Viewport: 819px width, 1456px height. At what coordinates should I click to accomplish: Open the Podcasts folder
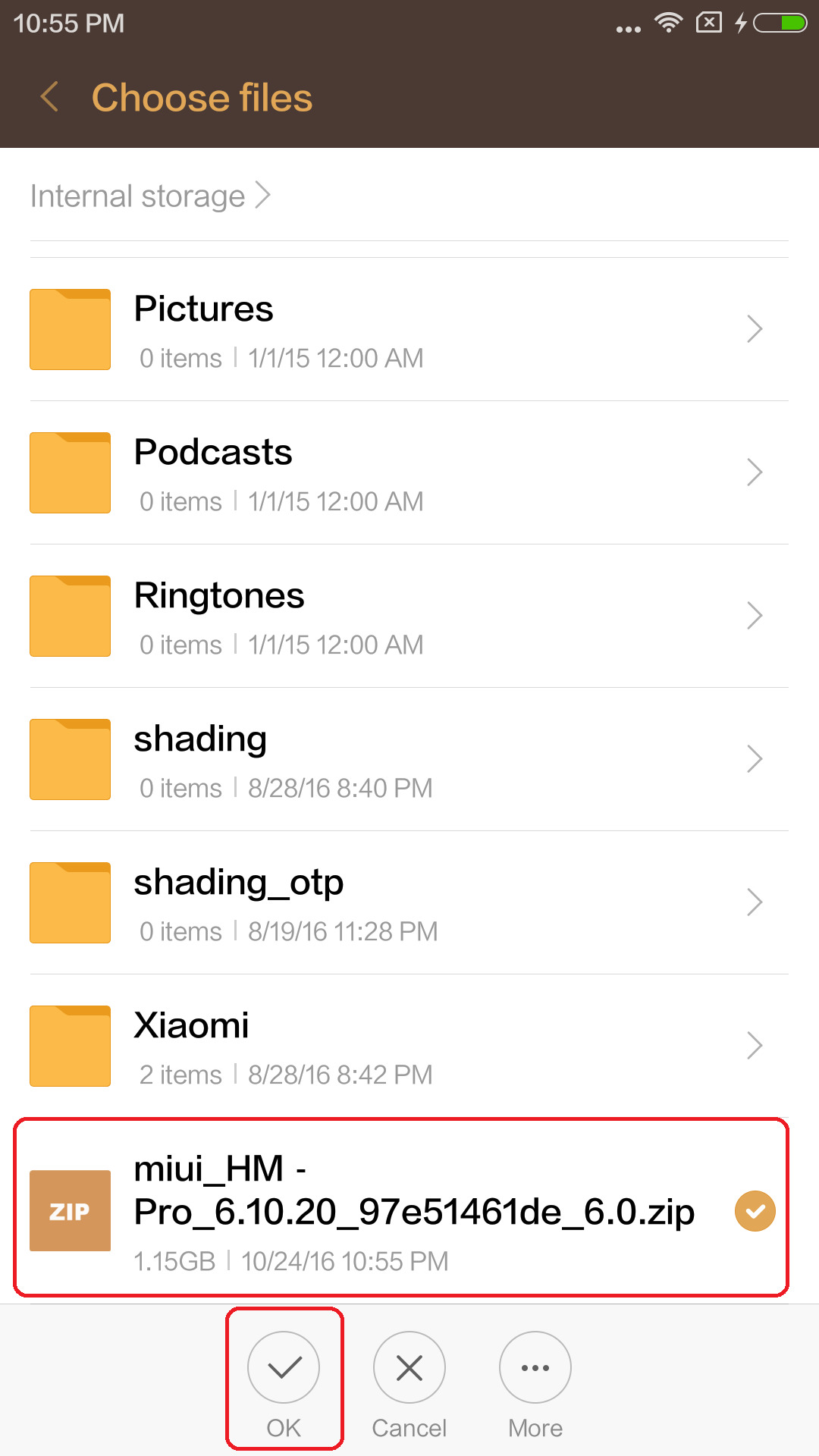(409, 472)
